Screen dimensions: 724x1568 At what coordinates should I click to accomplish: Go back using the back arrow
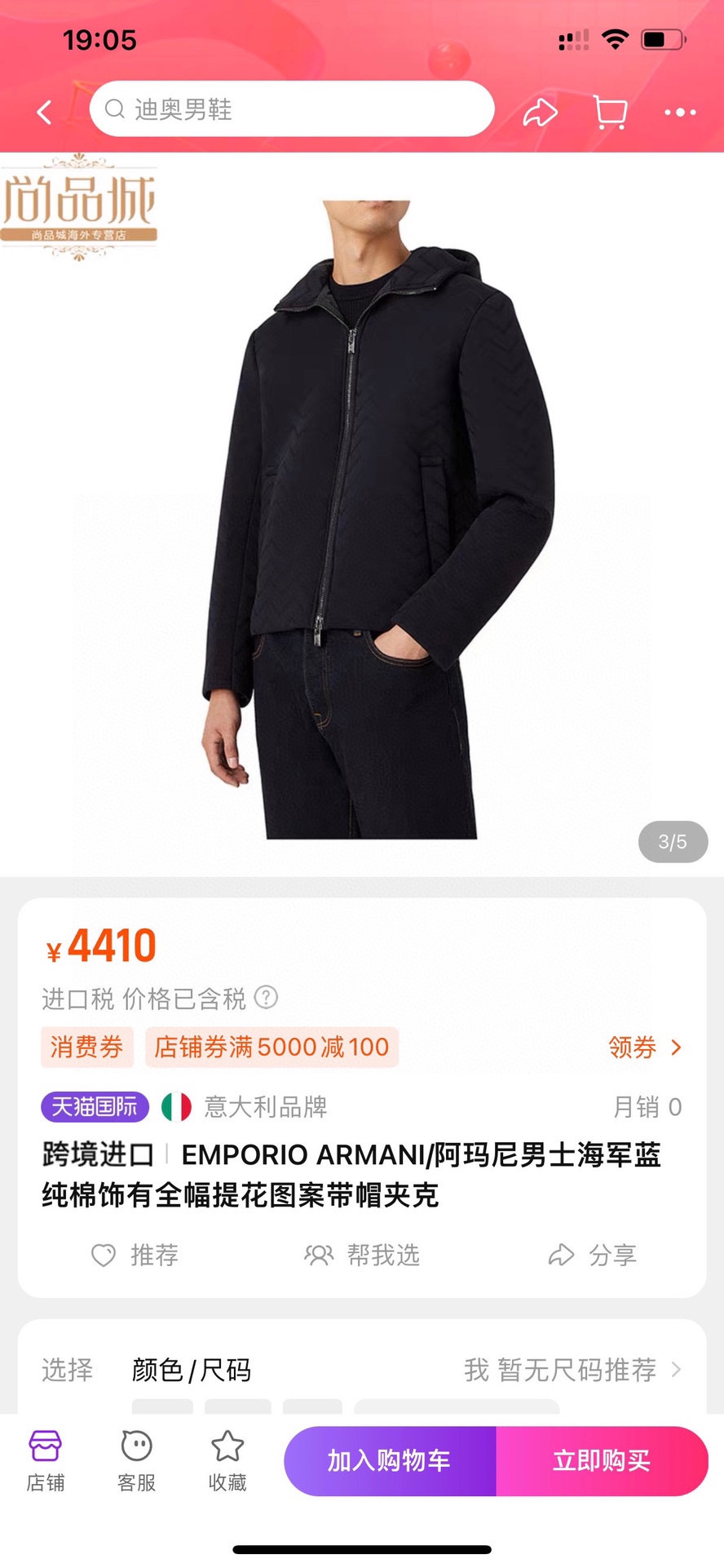(45, 112)
